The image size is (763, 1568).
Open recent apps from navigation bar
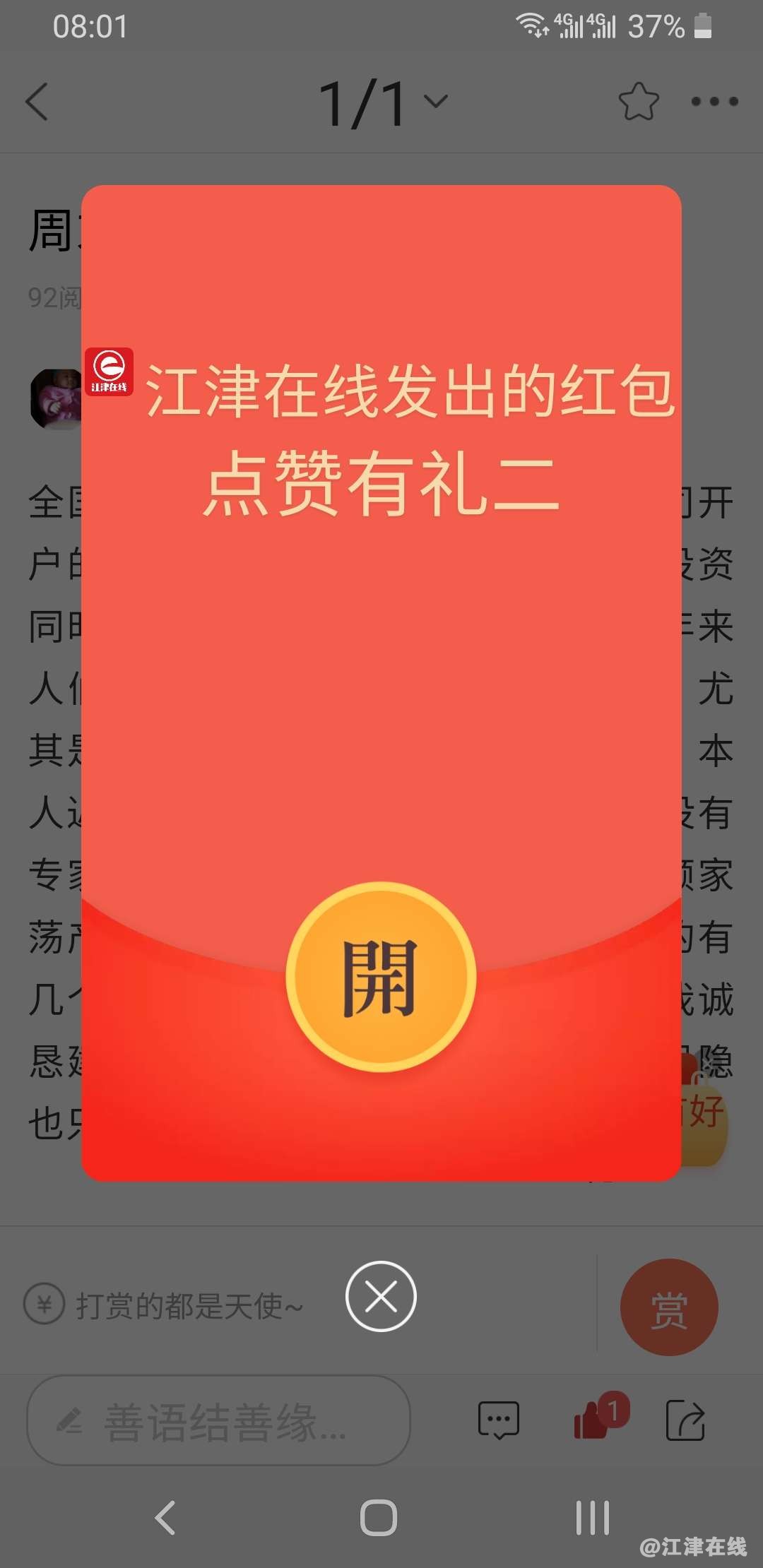(592, 1517)
